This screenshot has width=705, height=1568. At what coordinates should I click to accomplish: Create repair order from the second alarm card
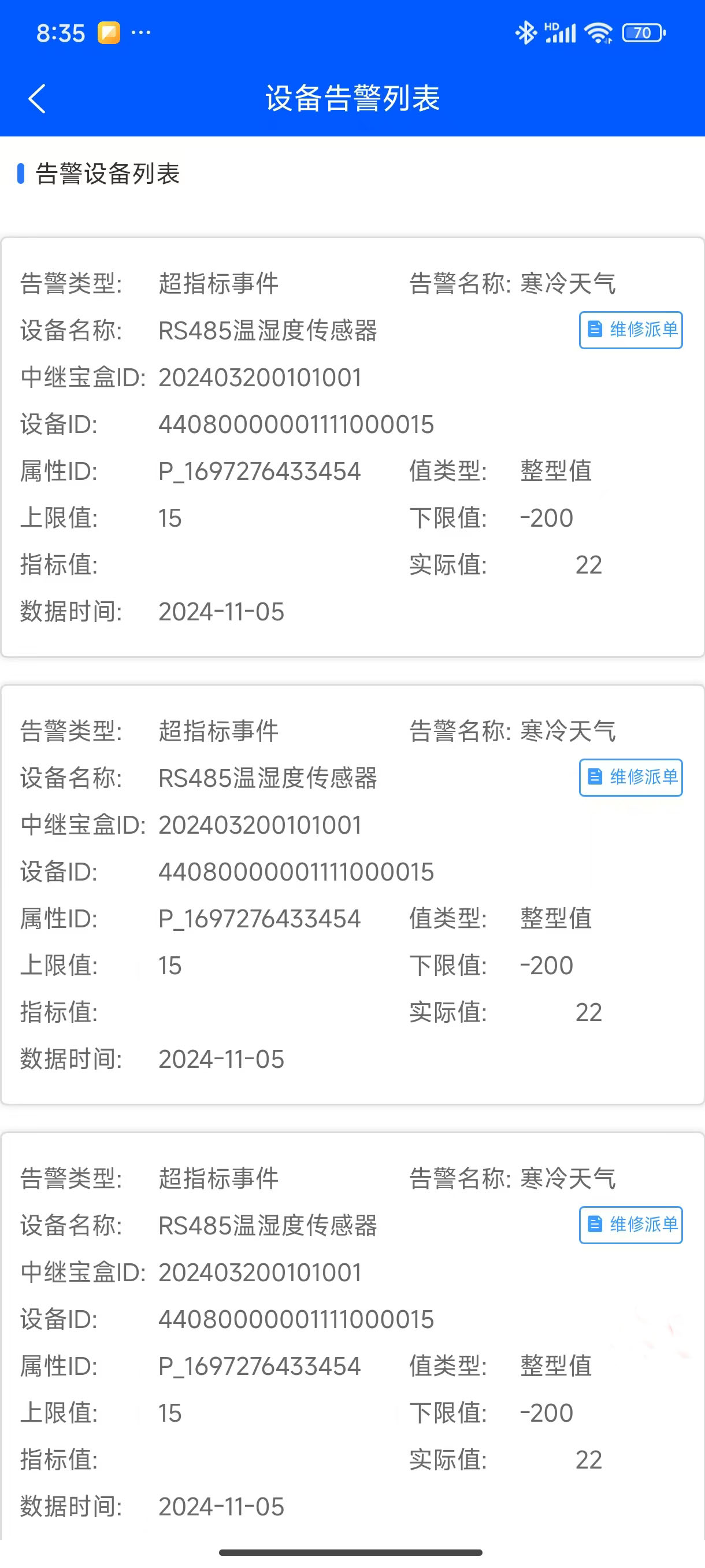pyautogui.click(x=630, y=777)
